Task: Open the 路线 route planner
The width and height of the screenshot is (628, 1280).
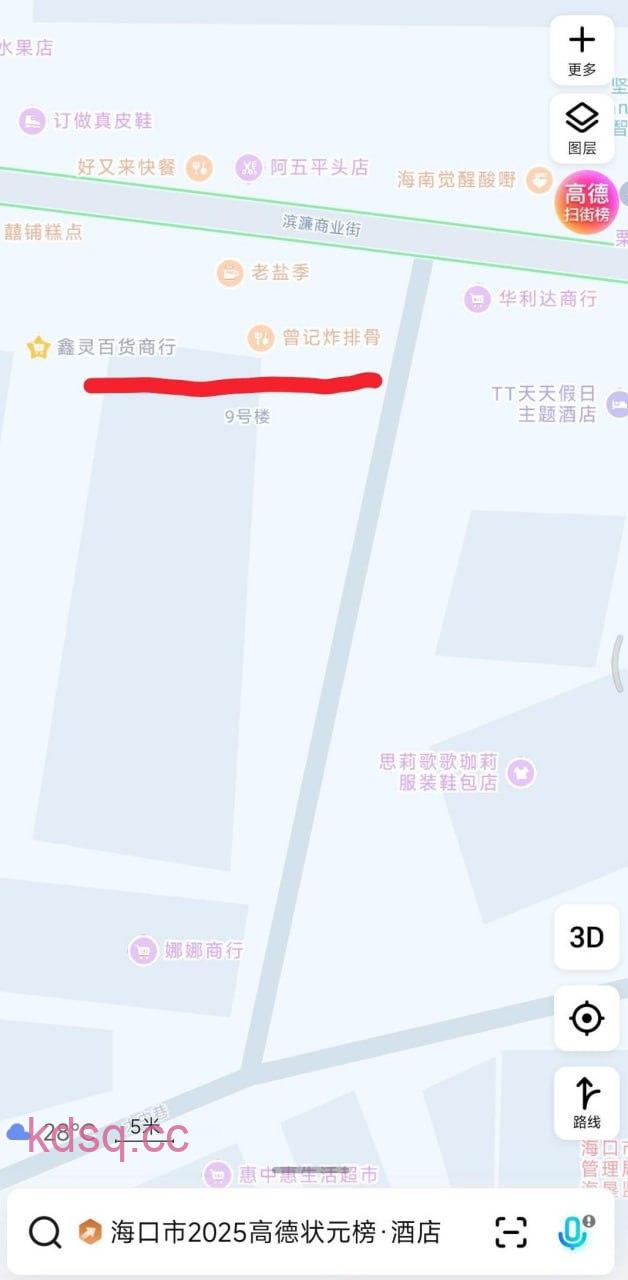Action: pyautogui.click(x=587, y=1102)
